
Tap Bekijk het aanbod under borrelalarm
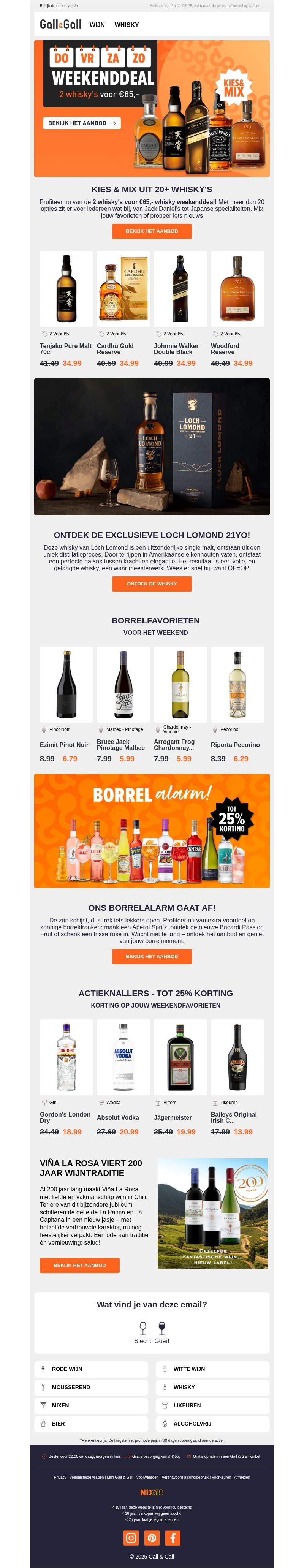[x=152, y=956]
